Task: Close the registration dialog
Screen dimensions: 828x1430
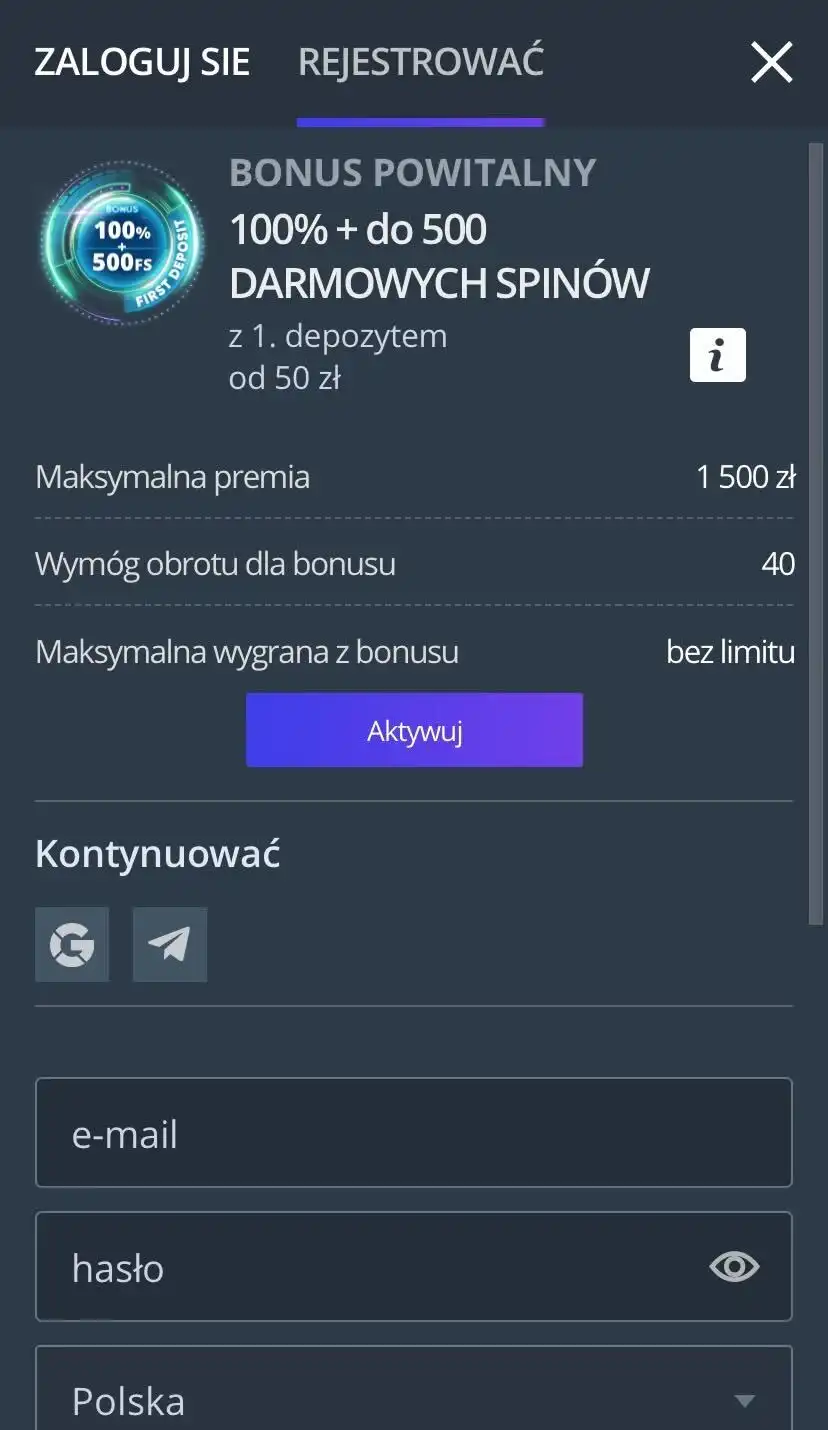Action: click(771, 63)
